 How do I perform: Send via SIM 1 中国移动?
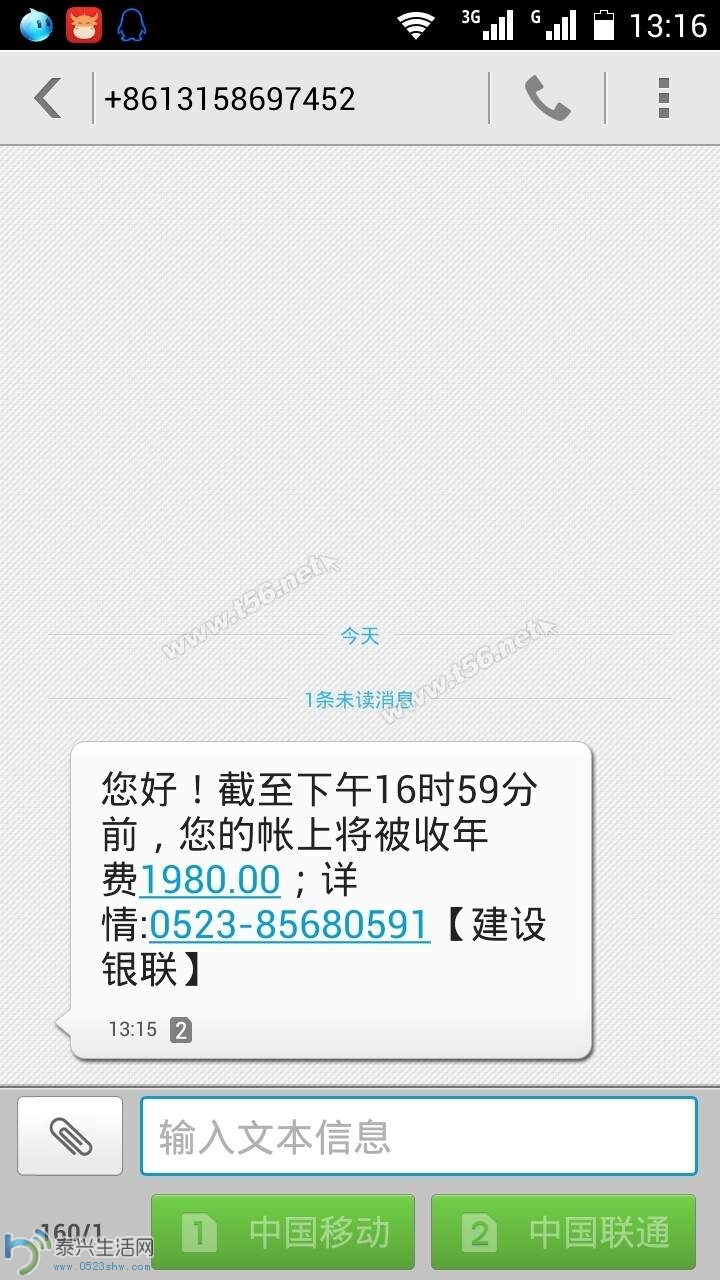[x=283, y=1233]
